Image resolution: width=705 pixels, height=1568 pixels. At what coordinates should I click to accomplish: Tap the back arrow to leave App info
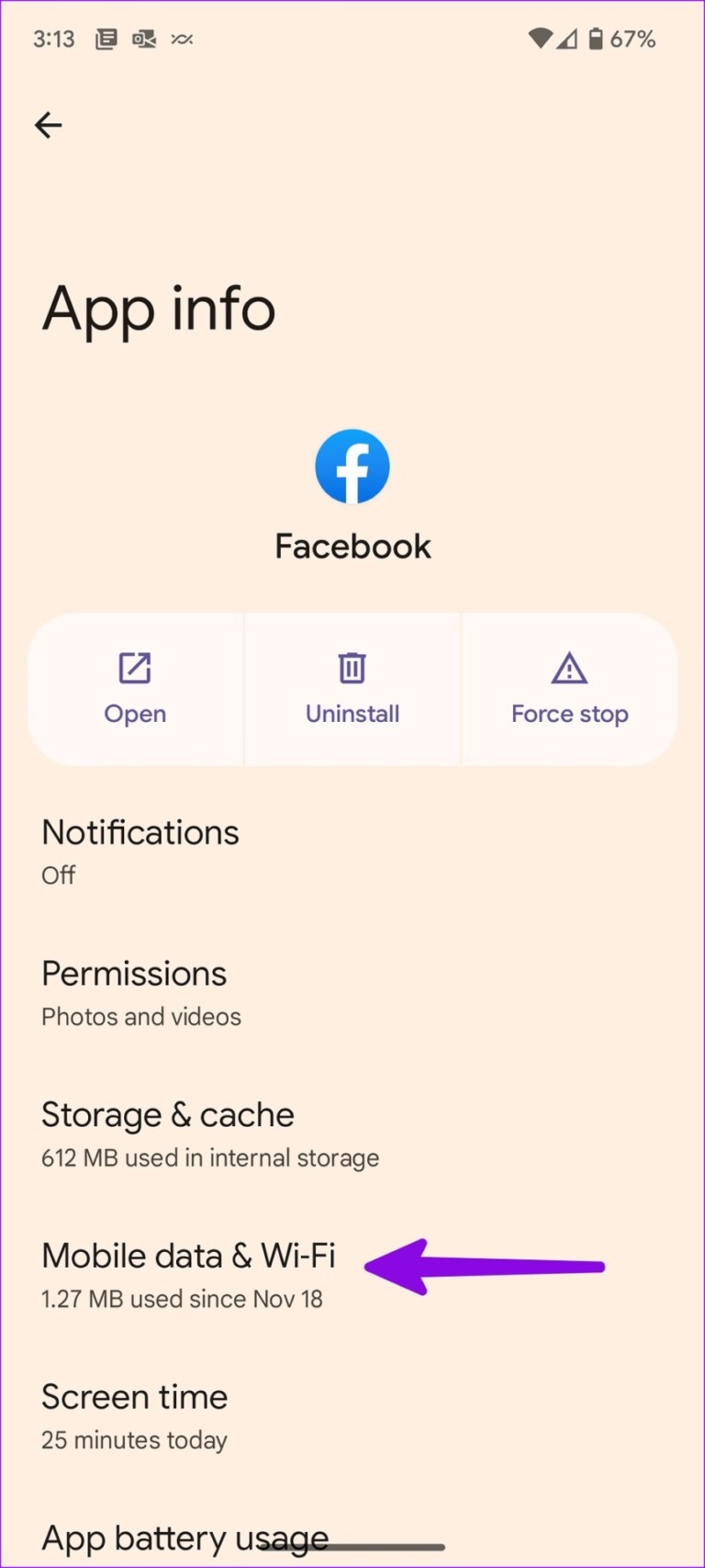point(48,125)
